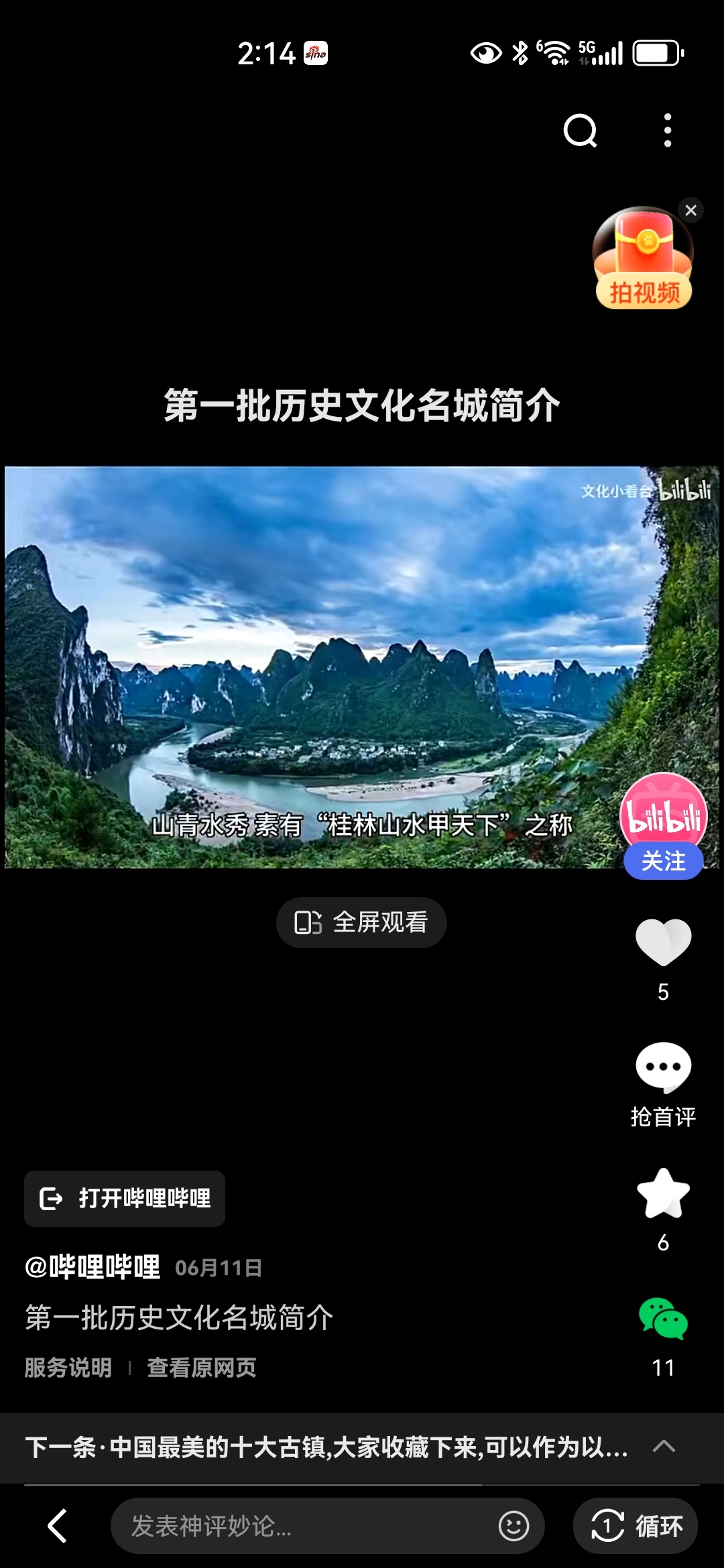Dismiss the 拍视频 red envelope floater

click(x=691, y=210)
